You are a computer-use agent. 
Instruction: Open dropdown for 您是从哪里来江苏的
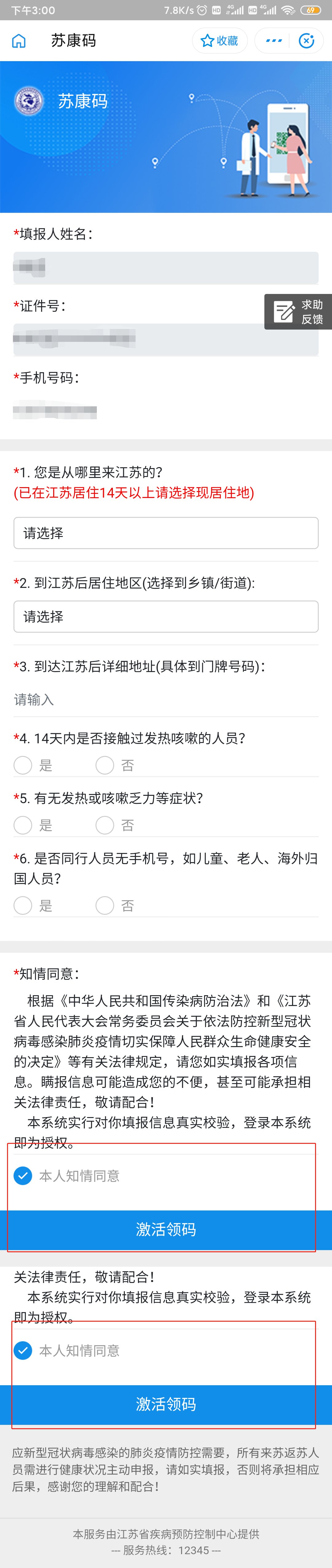tap(166, 533)
